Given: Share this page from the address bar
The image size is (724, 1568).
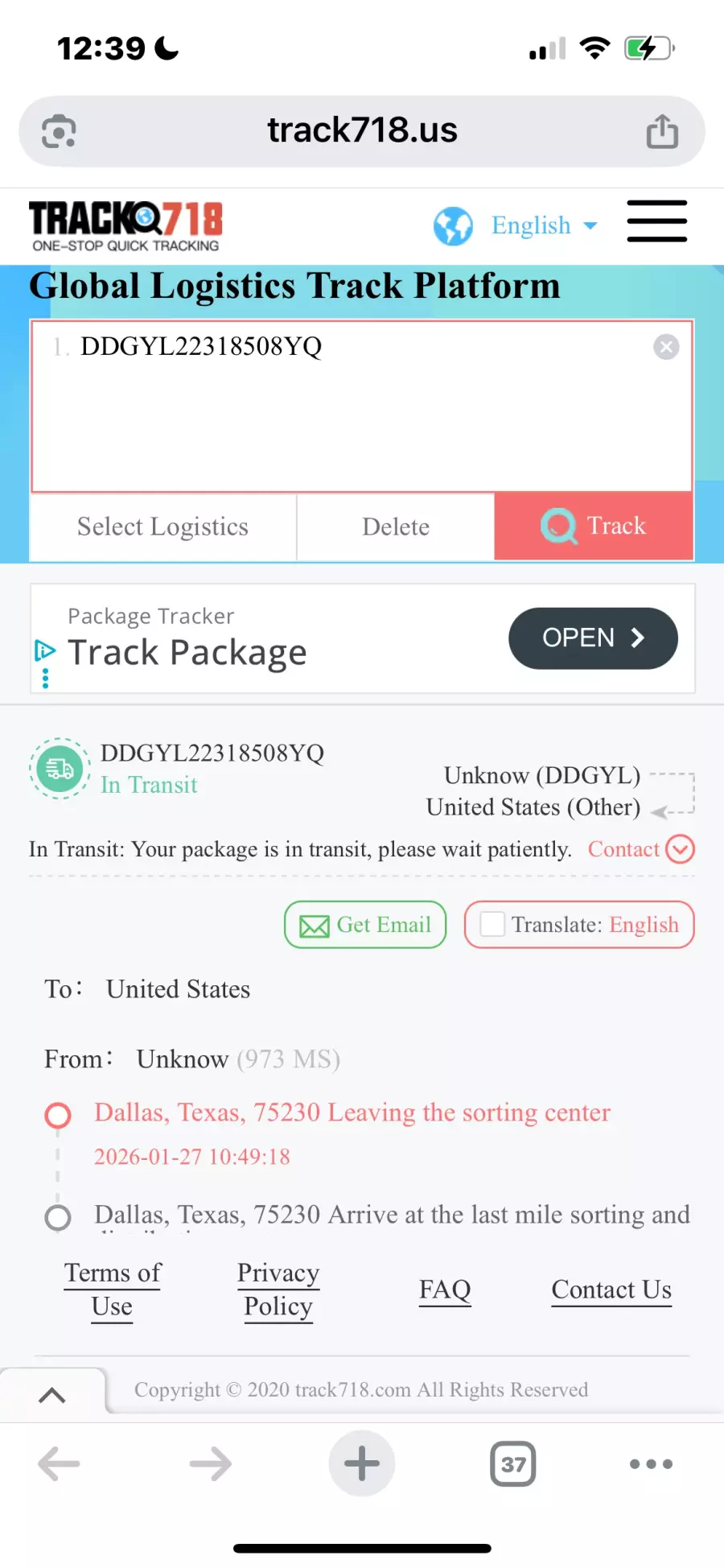Looking at the screenshot, I should point(662,131).
